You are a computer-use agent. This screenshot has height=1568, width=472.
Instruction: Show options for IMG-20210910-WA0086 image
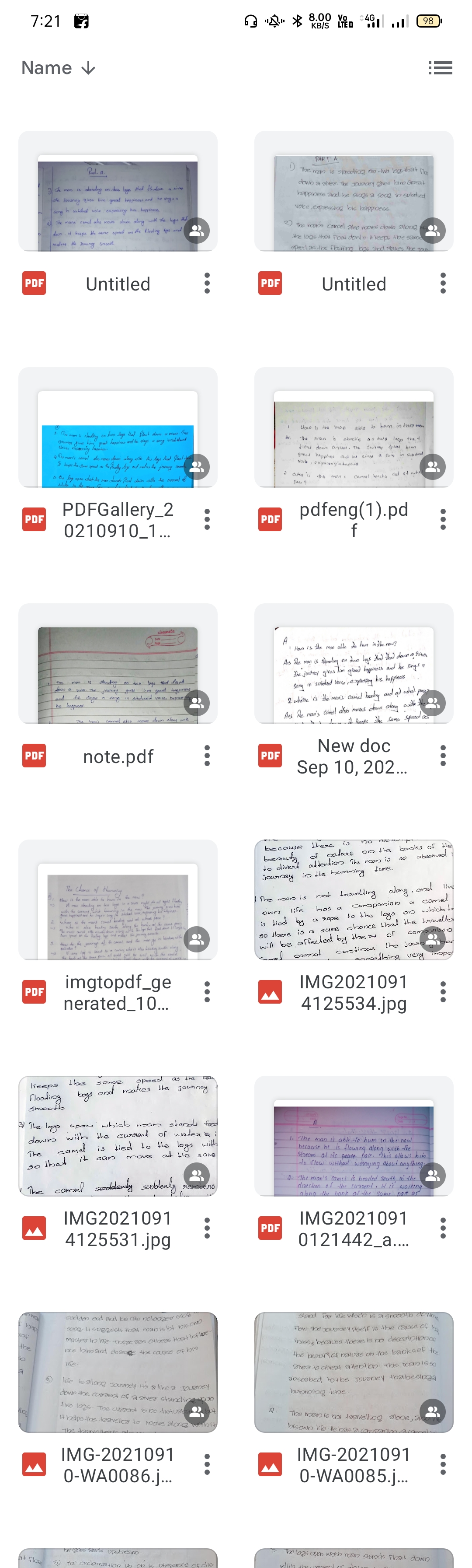coord(207,1464)
